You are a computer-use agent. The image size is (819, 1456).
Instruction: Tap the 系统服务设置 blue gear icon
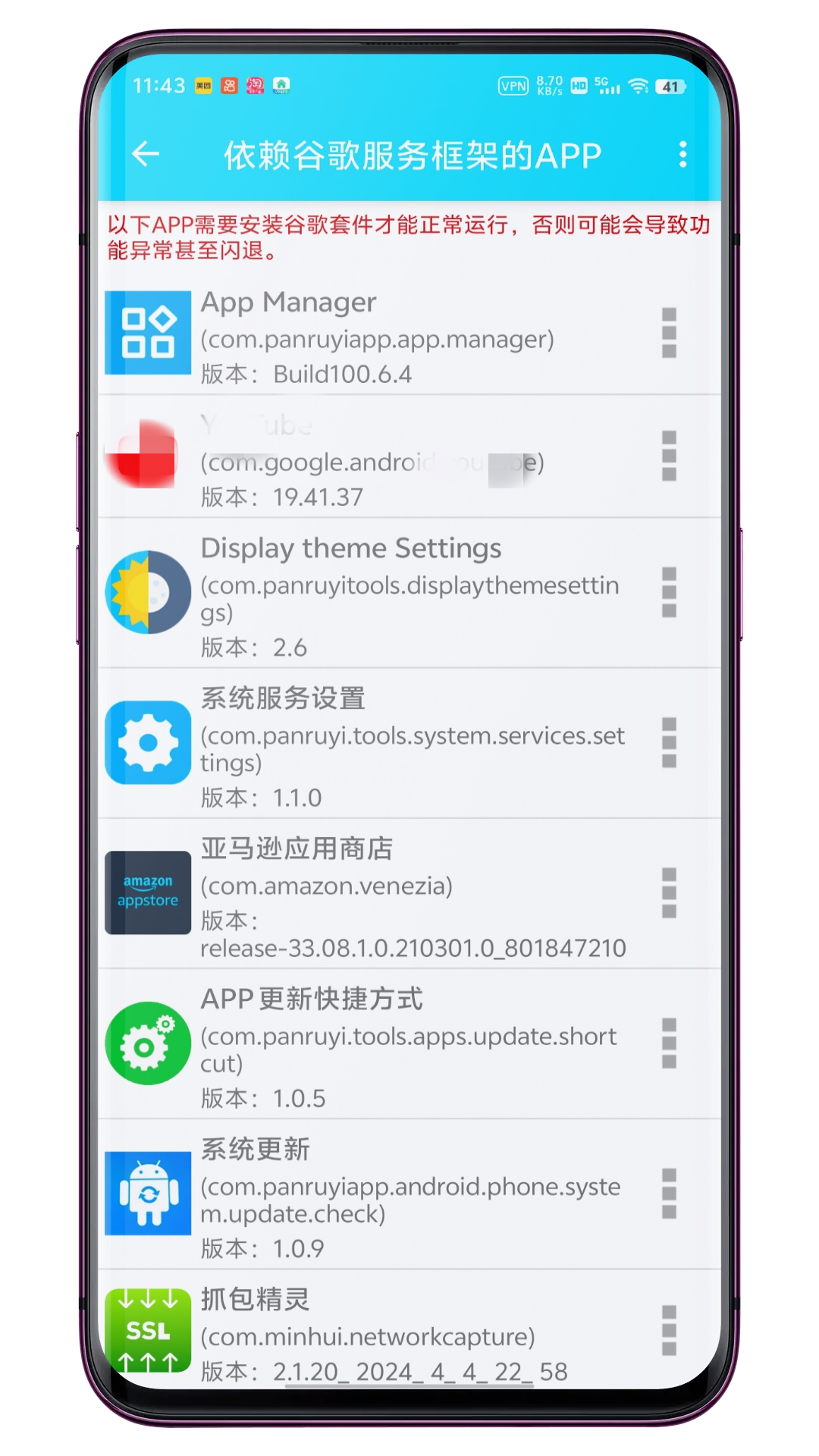[147, 744]
